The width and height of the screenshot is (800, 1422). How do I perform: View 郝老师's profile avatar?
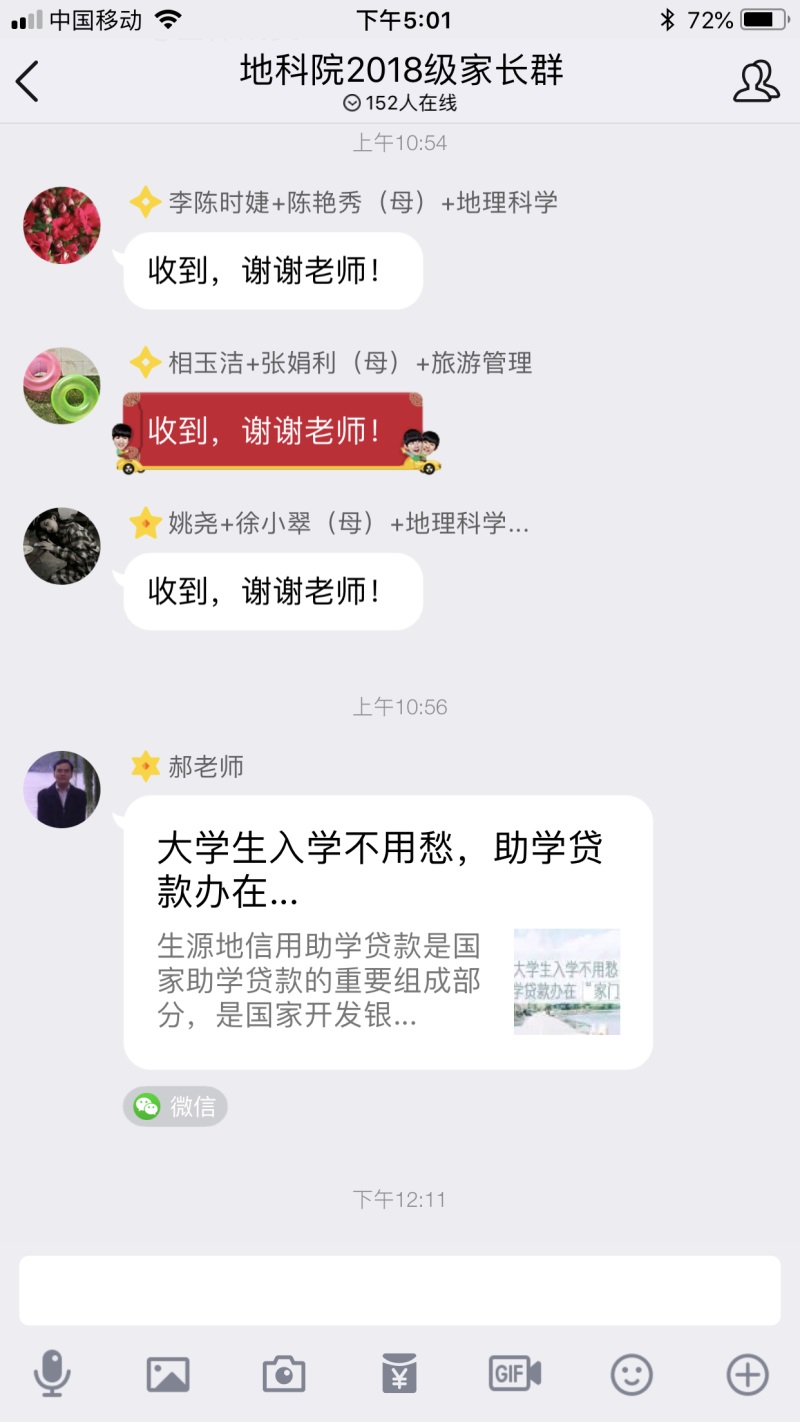click(62, 790)
